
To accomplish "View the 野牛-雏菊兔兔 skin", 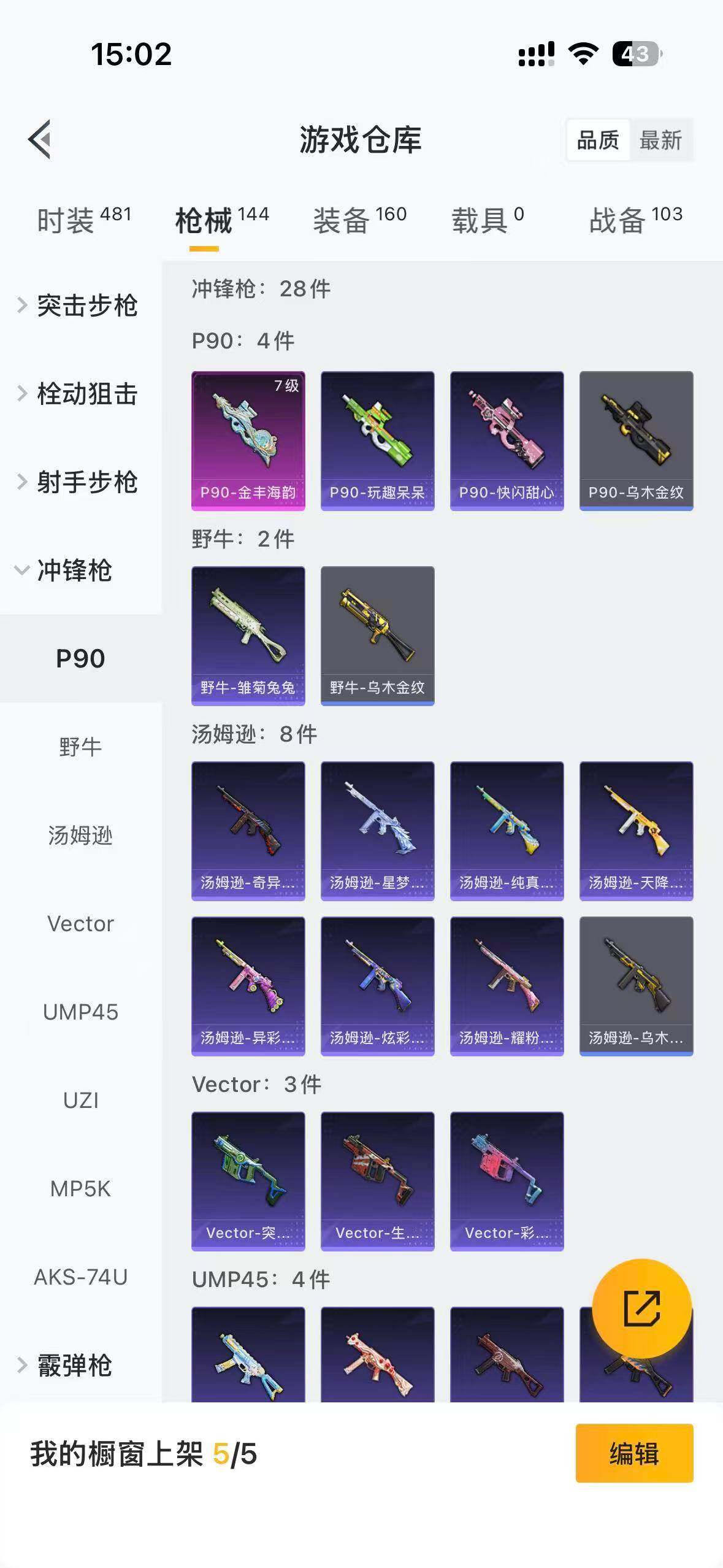I will coord(248,636).
